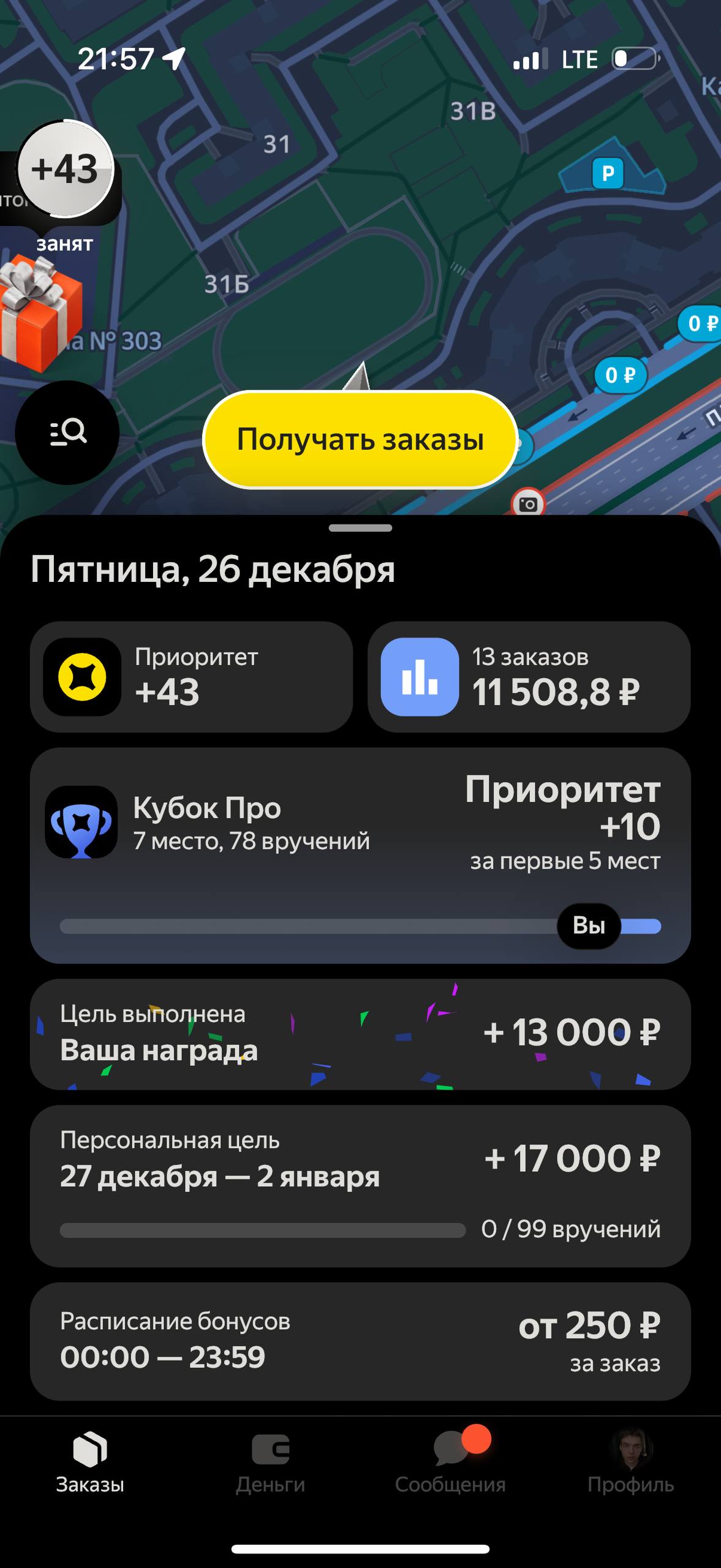This screenshot has height=1568, width=721.
Task: Go to the Сообщения tab
Action: click(450, 1463)
